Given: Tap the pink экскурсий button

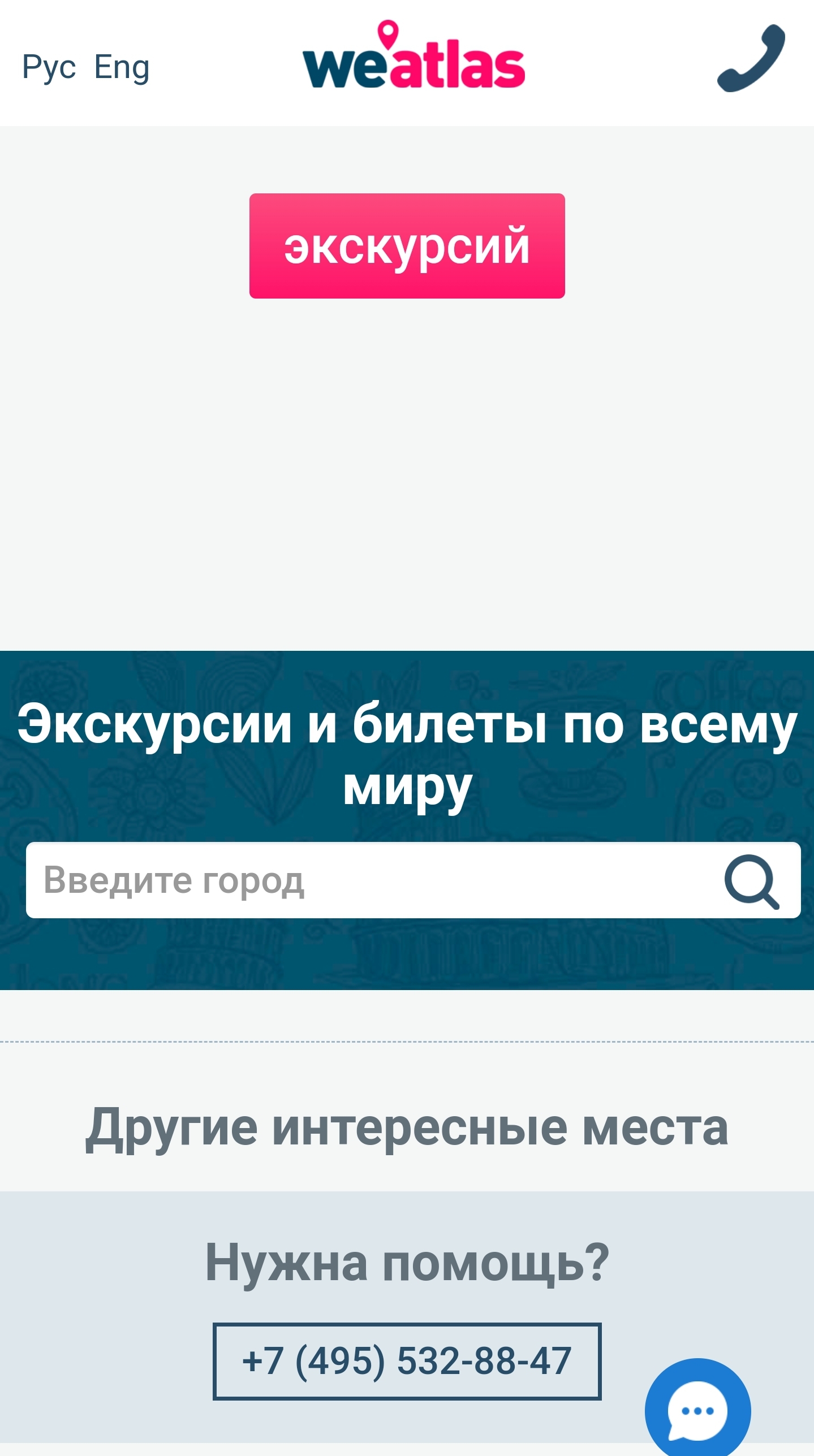Looking at the screenshot, I should pyautogui.click(x=407, y=246).
